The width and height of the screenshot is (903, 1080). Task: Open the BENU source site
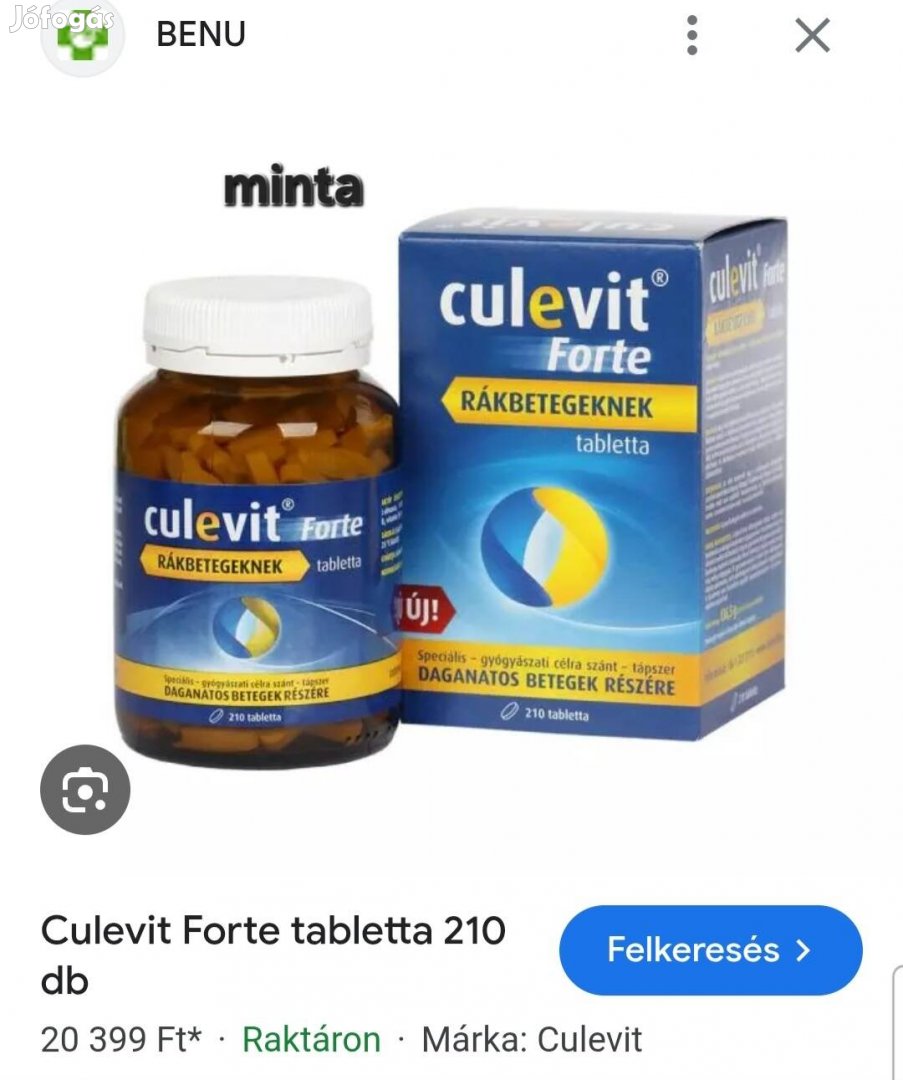tap(200, 34)
